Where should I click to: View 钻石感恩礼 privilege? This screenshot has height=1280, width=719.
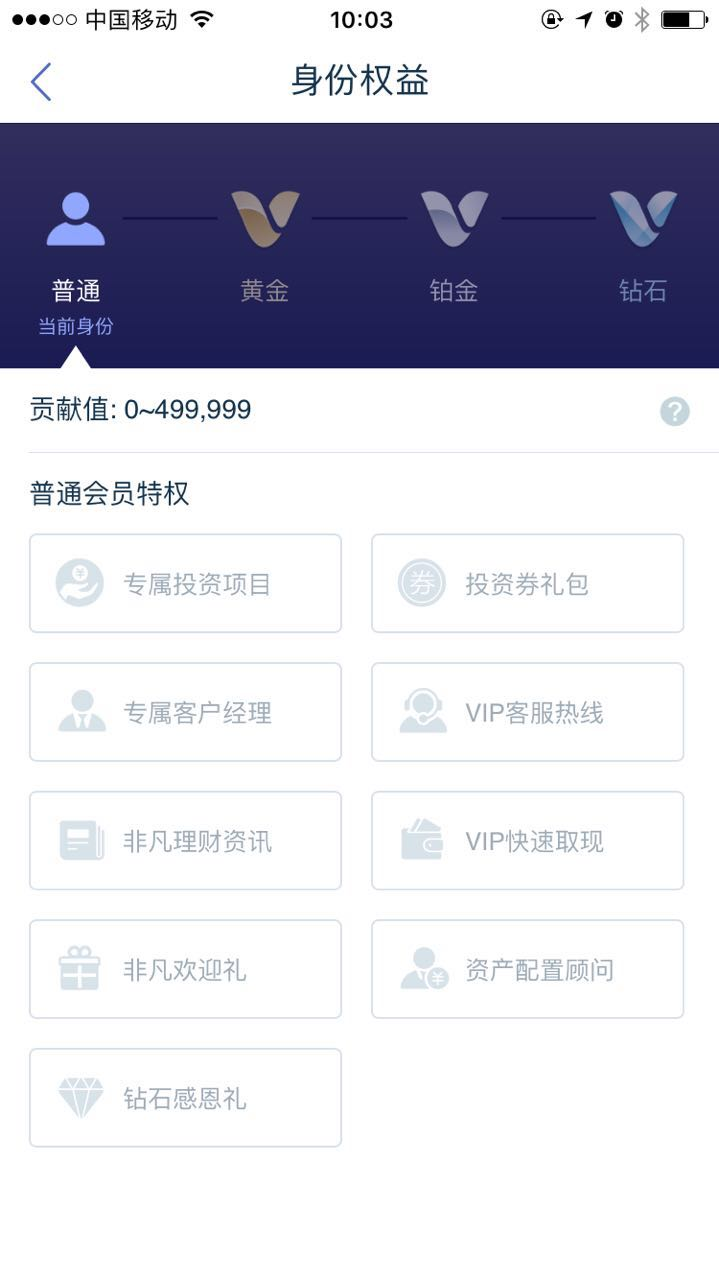point(186,1098)
